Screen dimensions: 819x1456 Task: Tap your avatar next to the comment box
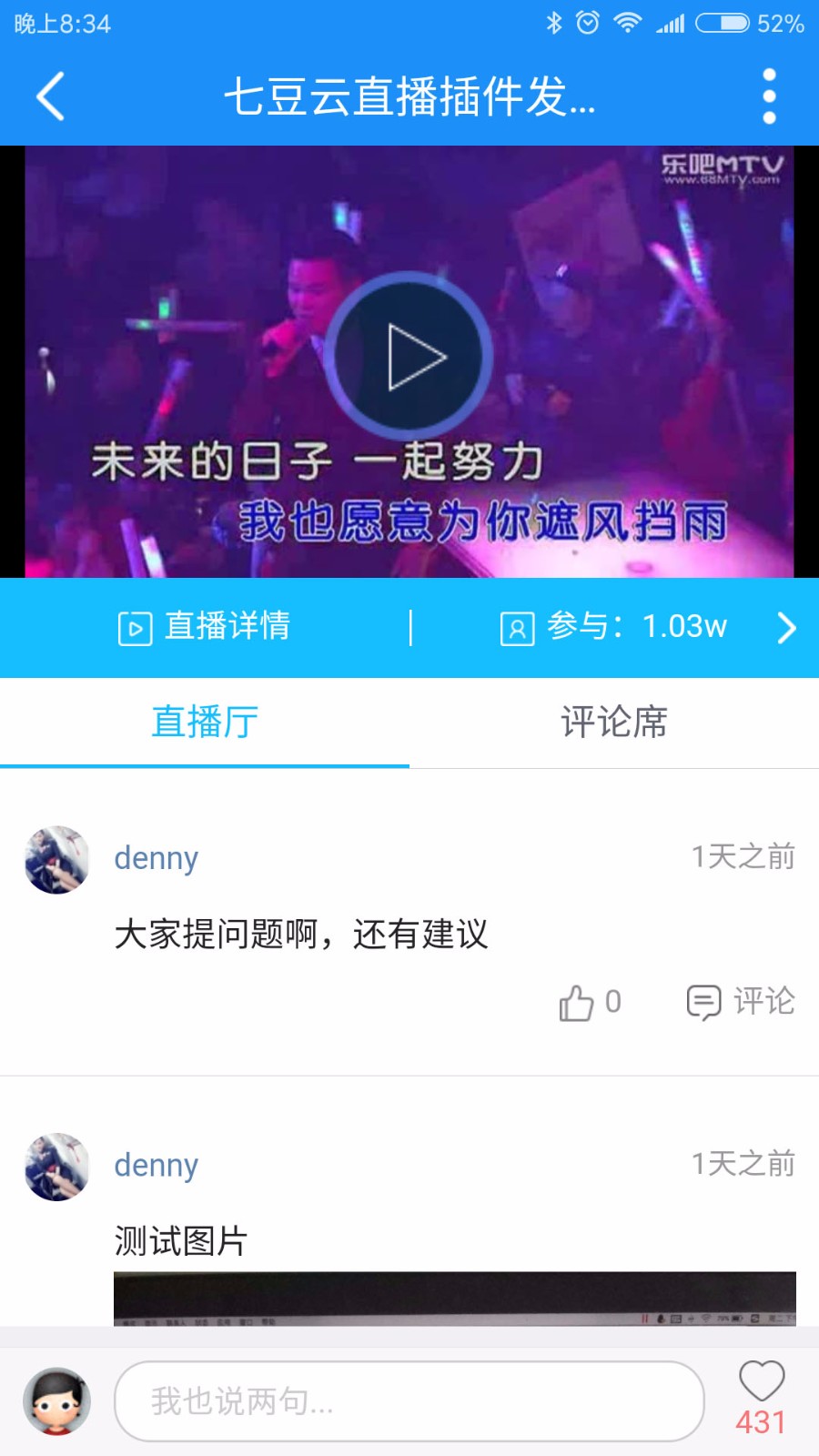point(55,1401)
